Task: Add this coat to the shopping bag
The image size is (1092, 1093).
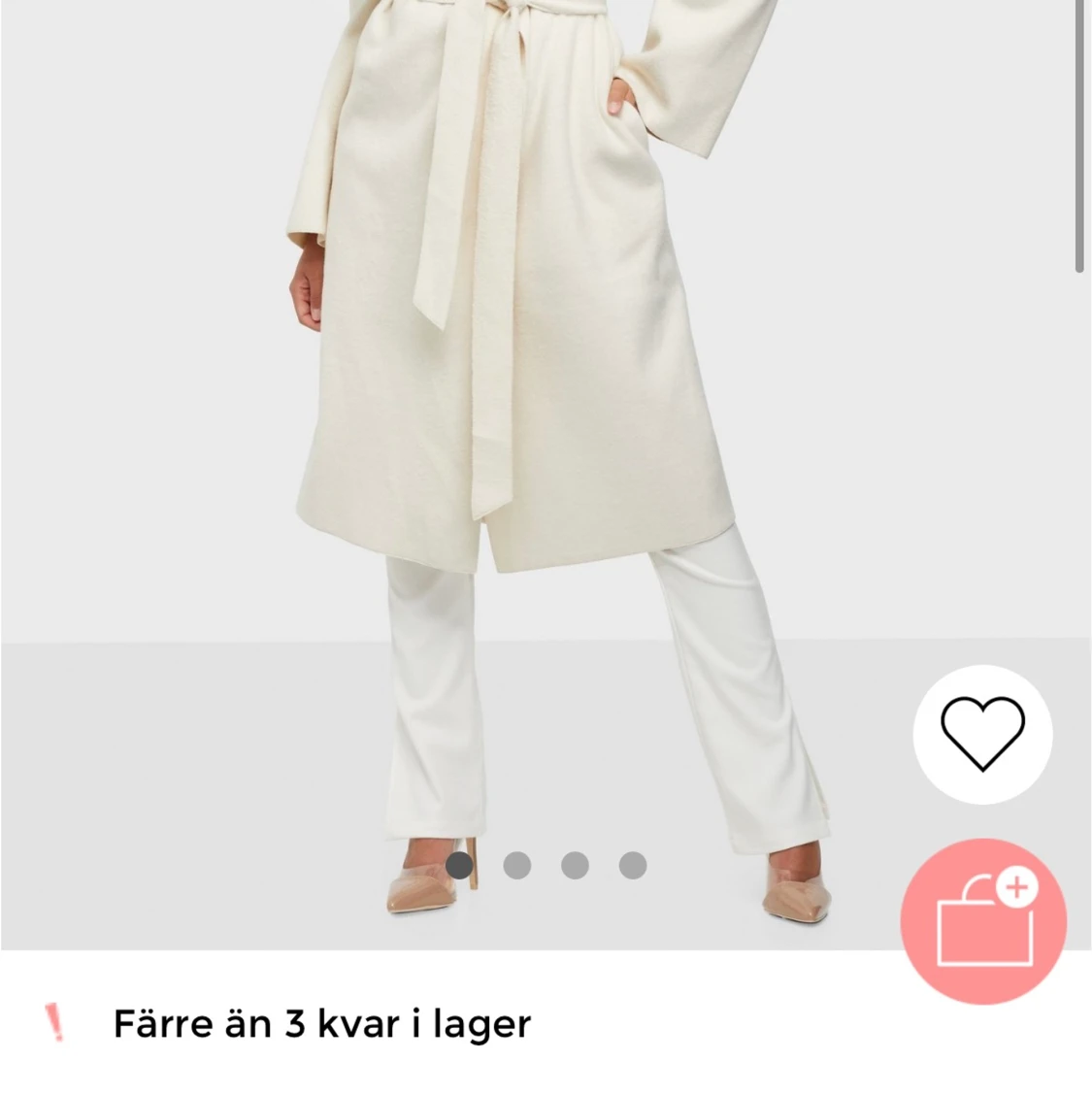Action: pyautogui.click(x=983, y=921)
